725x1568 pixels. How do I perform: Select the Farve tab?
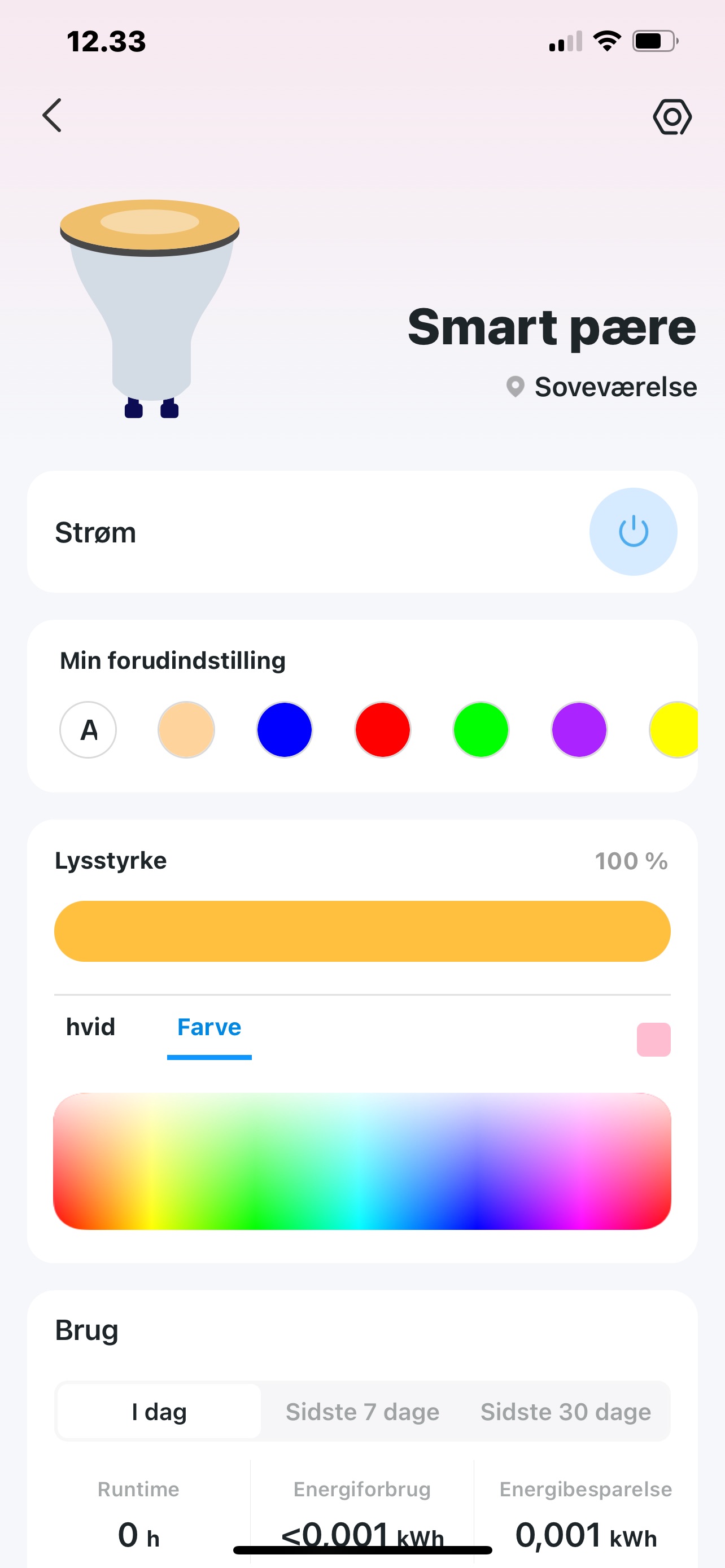tap(209, 1027)
